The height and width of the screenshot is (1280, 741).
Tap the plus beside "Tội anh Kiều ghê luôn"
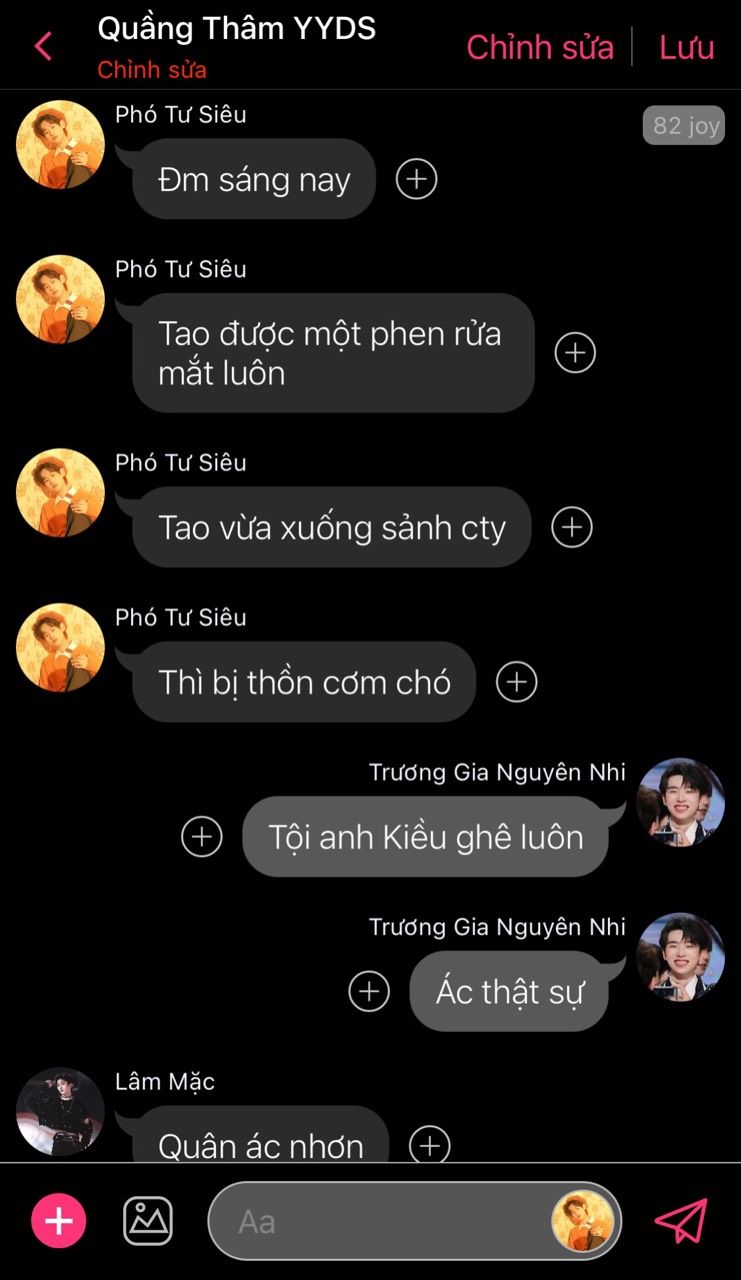pyautogui.click(x=202, y=836)
